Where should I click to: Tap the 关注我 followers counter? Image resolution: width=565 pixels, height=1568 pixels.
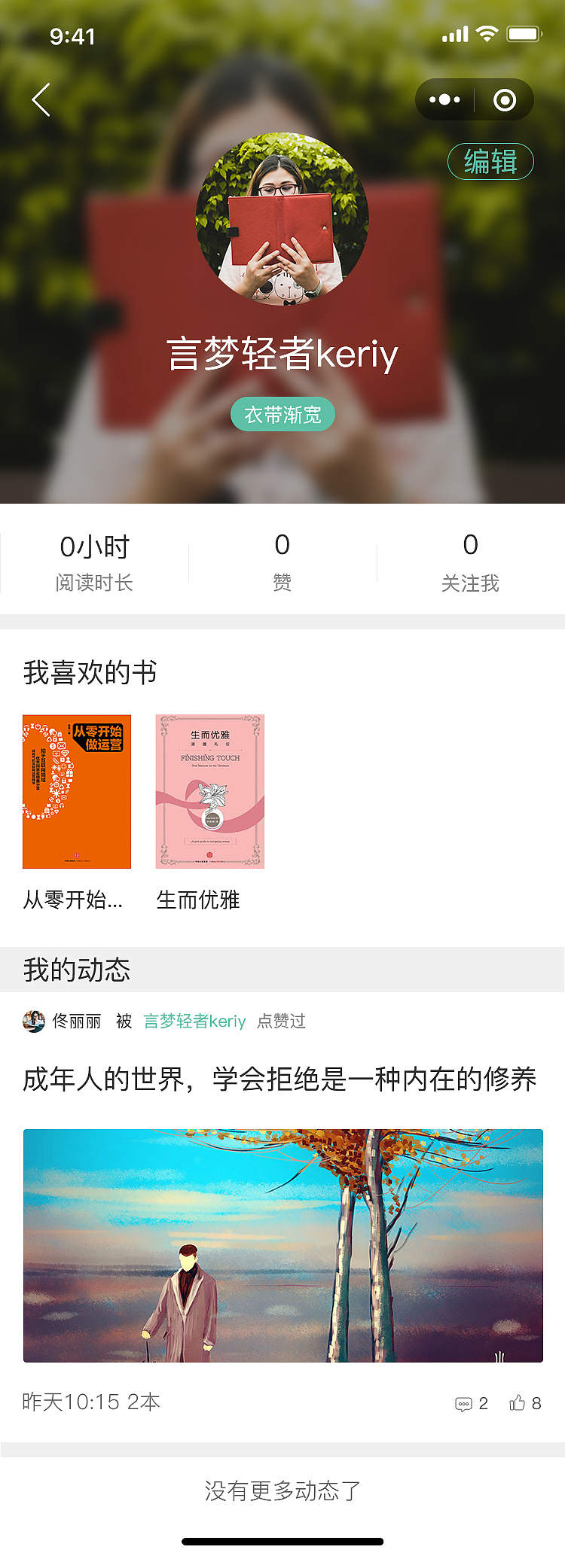[470, 561]
